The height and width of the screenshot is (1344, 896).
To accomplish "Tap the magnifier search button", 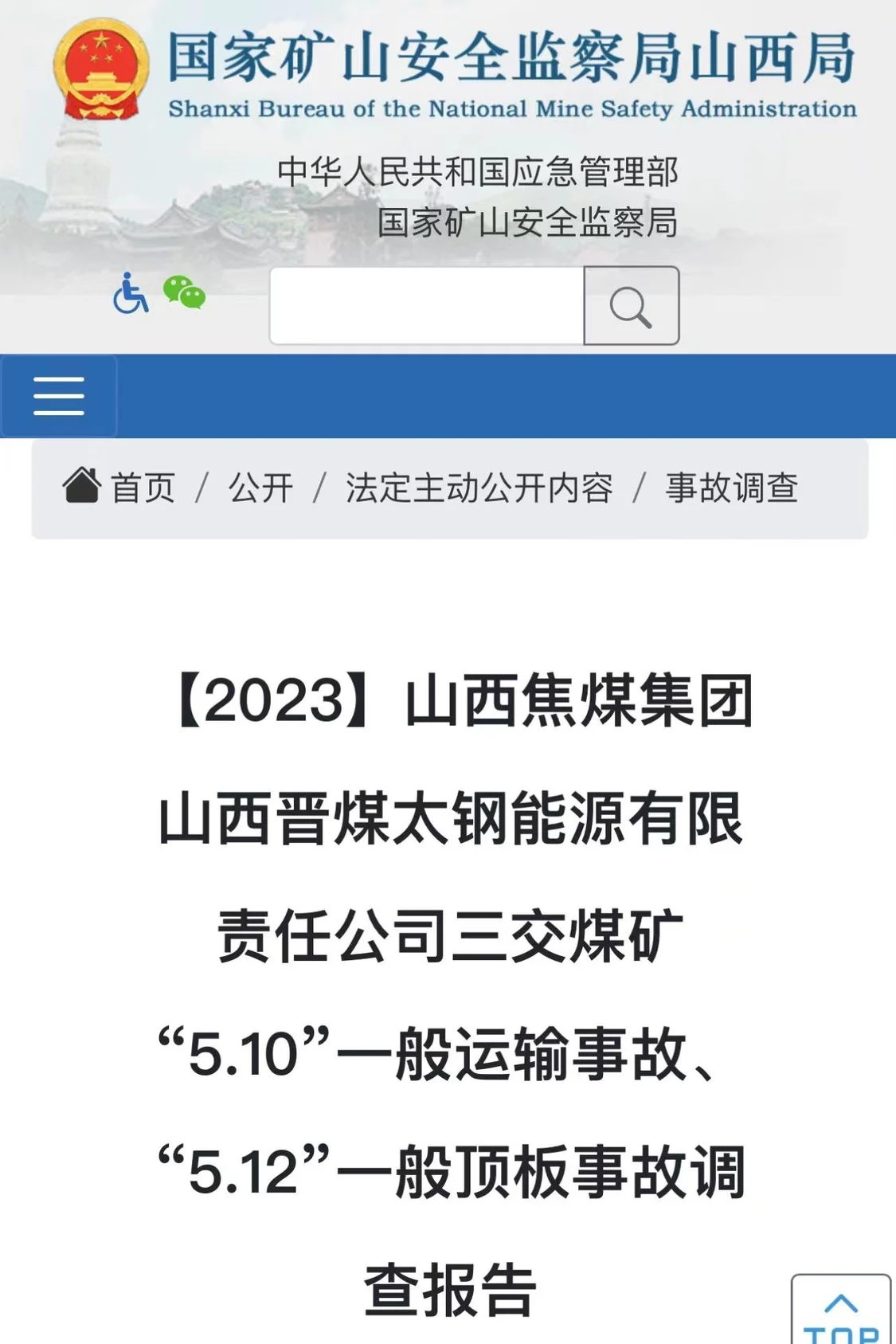I will 631,306.
